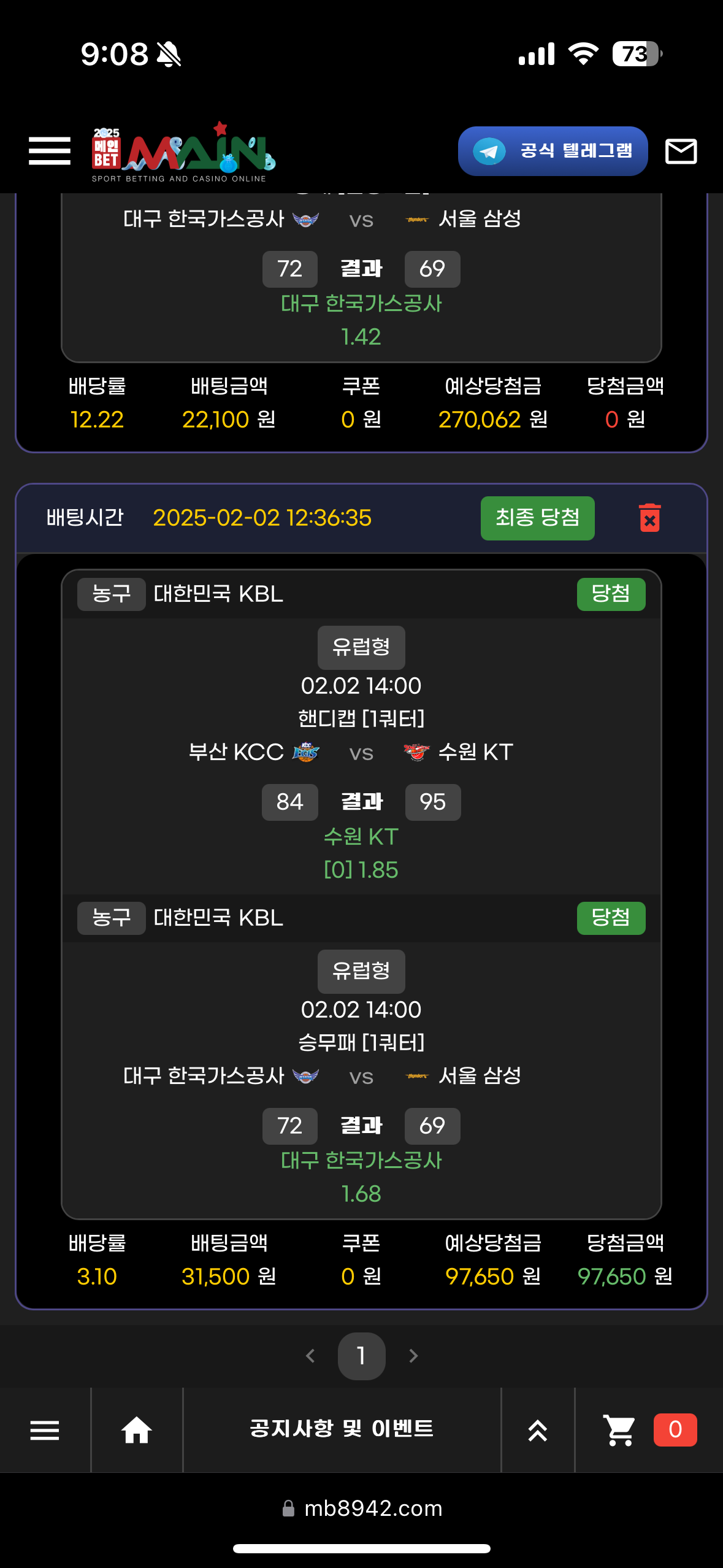723x1568 pixels.
Task: Open 공지사항 및 이벤트 notices
Action: tap(342, 1429)
